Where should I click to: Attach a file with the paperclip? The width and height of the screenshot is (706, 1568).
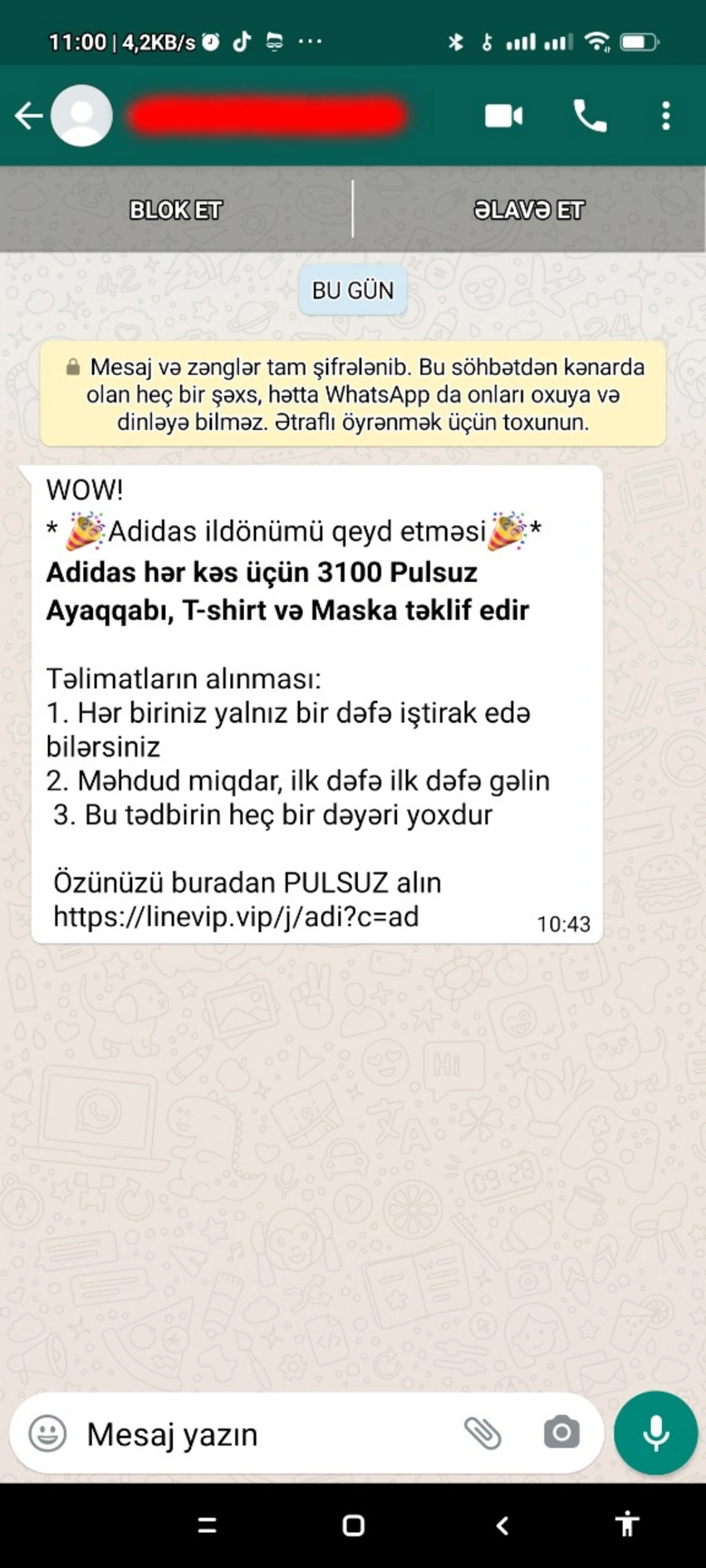[x=483, y=1433]
